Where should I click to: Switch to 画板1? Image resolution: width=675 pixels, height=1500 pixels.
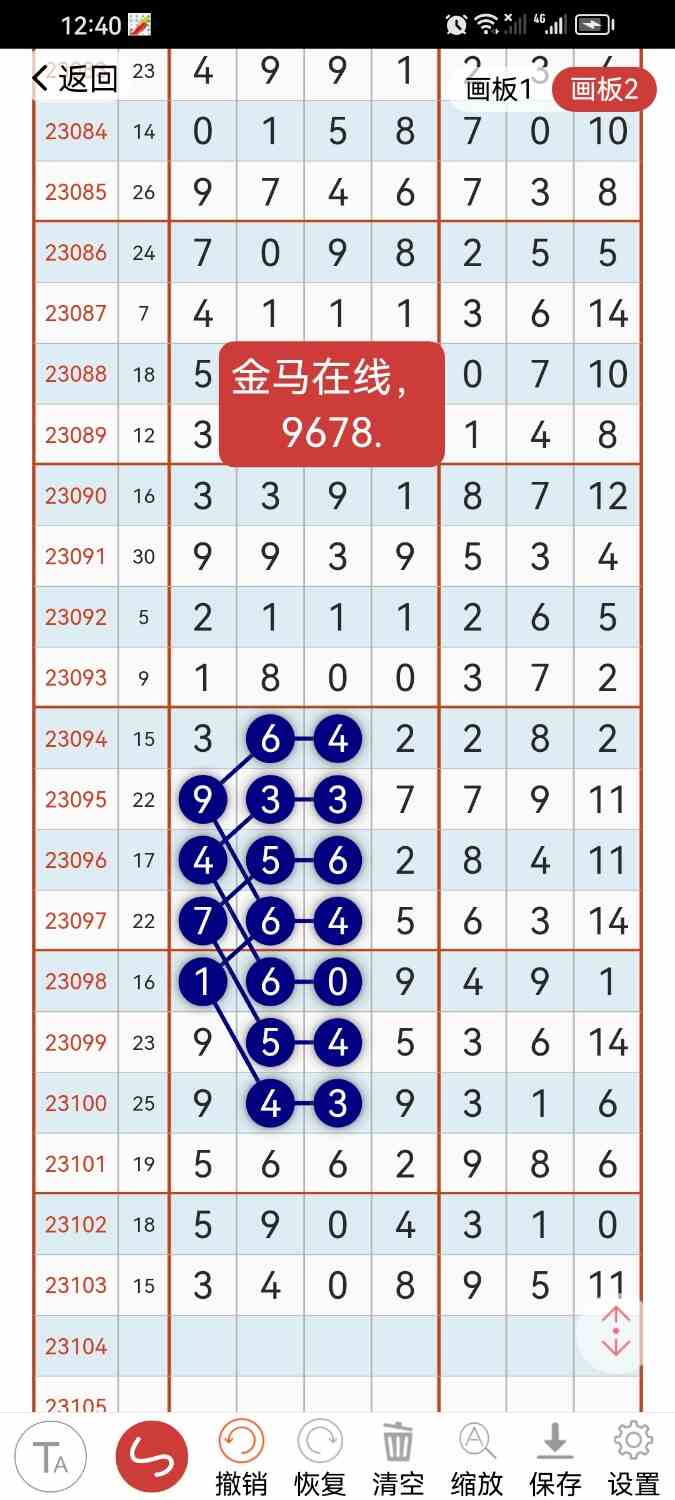pos(499,90)
